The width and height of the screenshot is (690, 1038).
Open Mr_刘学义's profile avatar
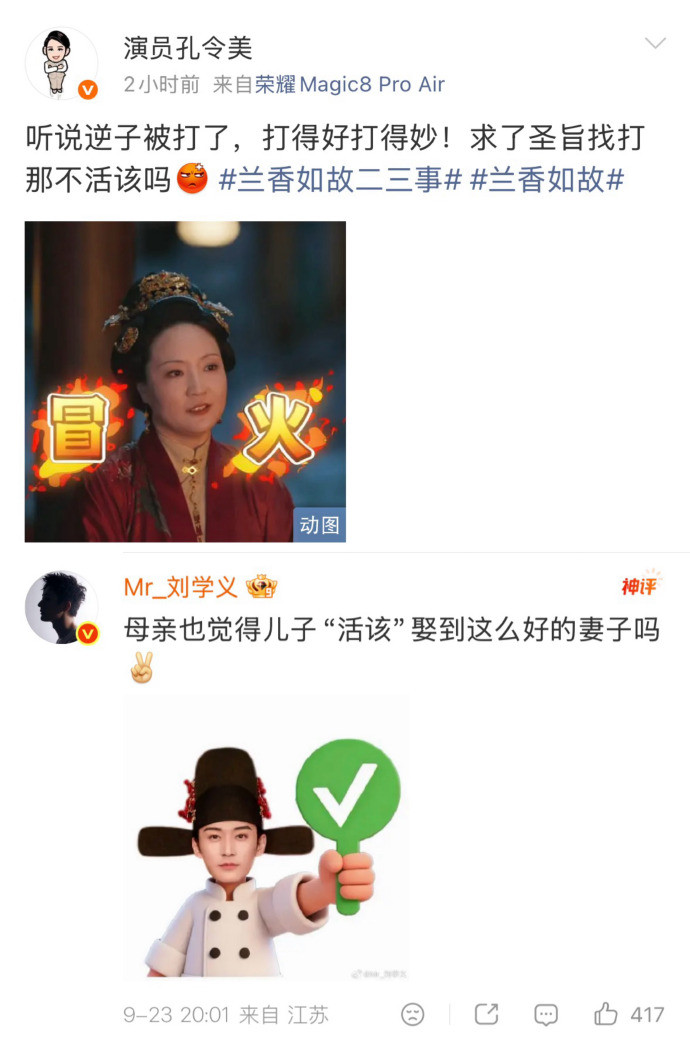61,608
